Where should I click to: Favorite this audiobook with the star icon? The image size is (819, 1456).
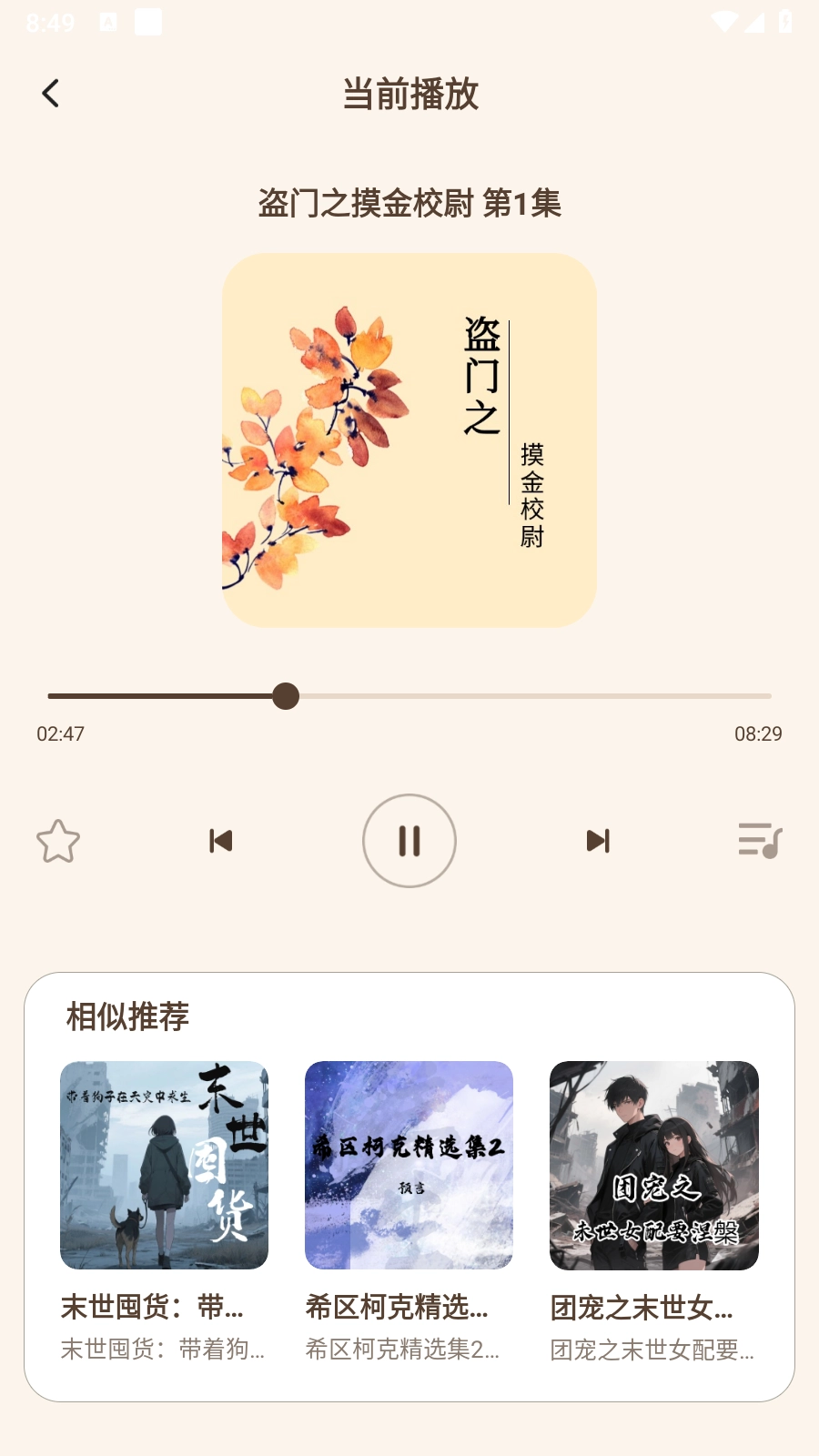coord(58,840)
